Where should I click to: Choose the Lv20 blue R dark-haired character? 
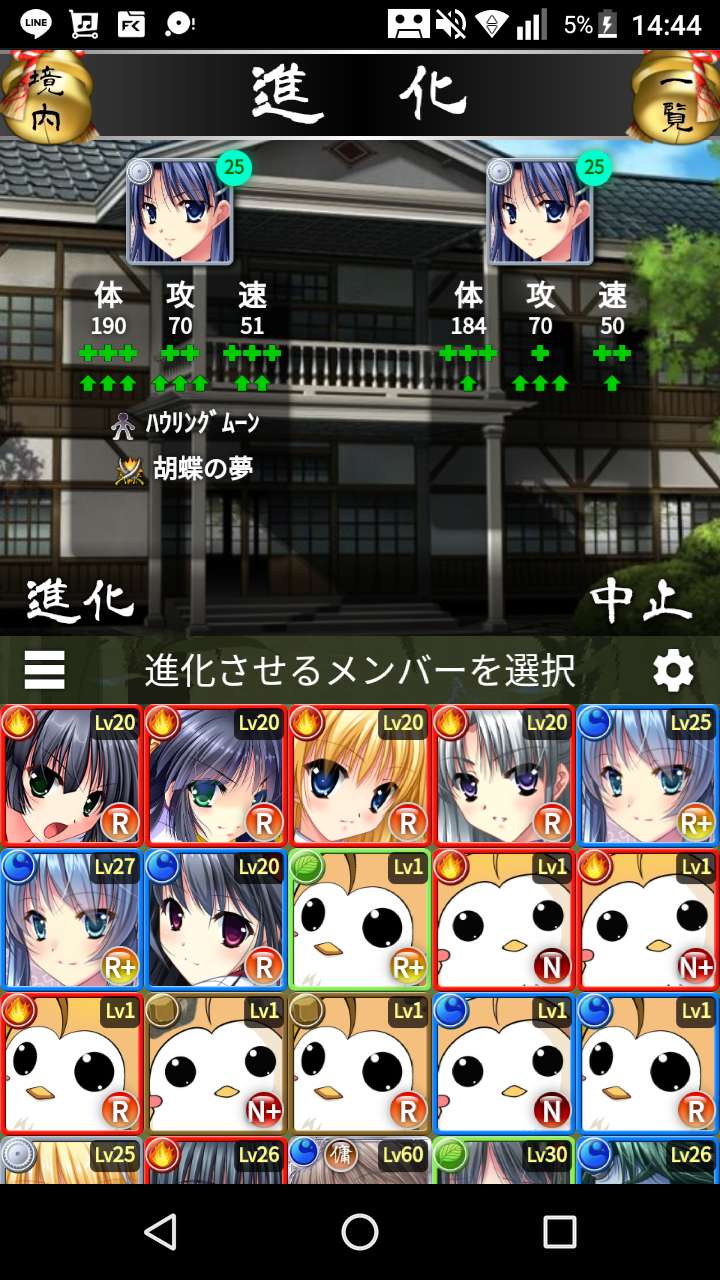[x=215, y=920]
